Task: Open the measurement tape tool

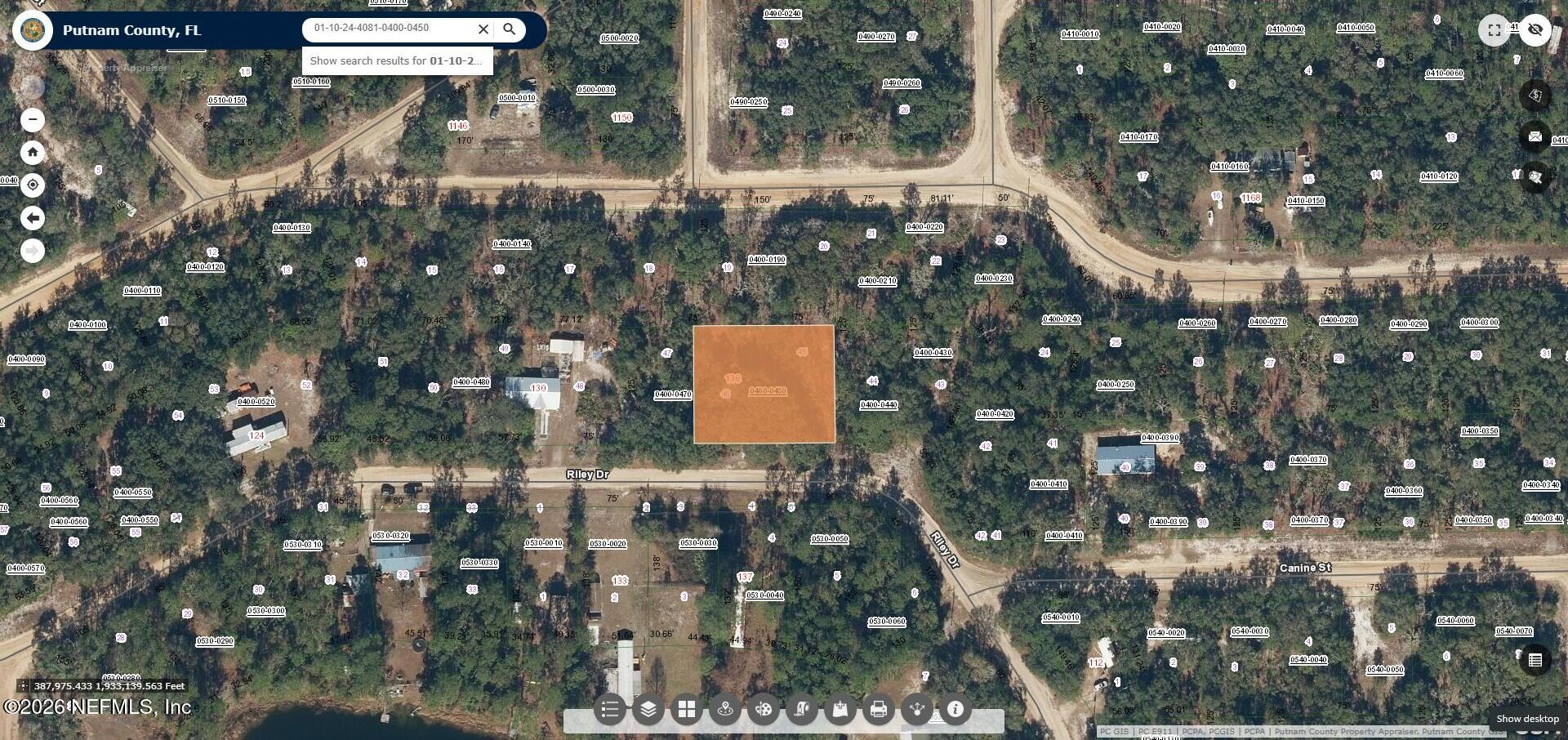Action: pyautogui.click(x=801, y=710)
